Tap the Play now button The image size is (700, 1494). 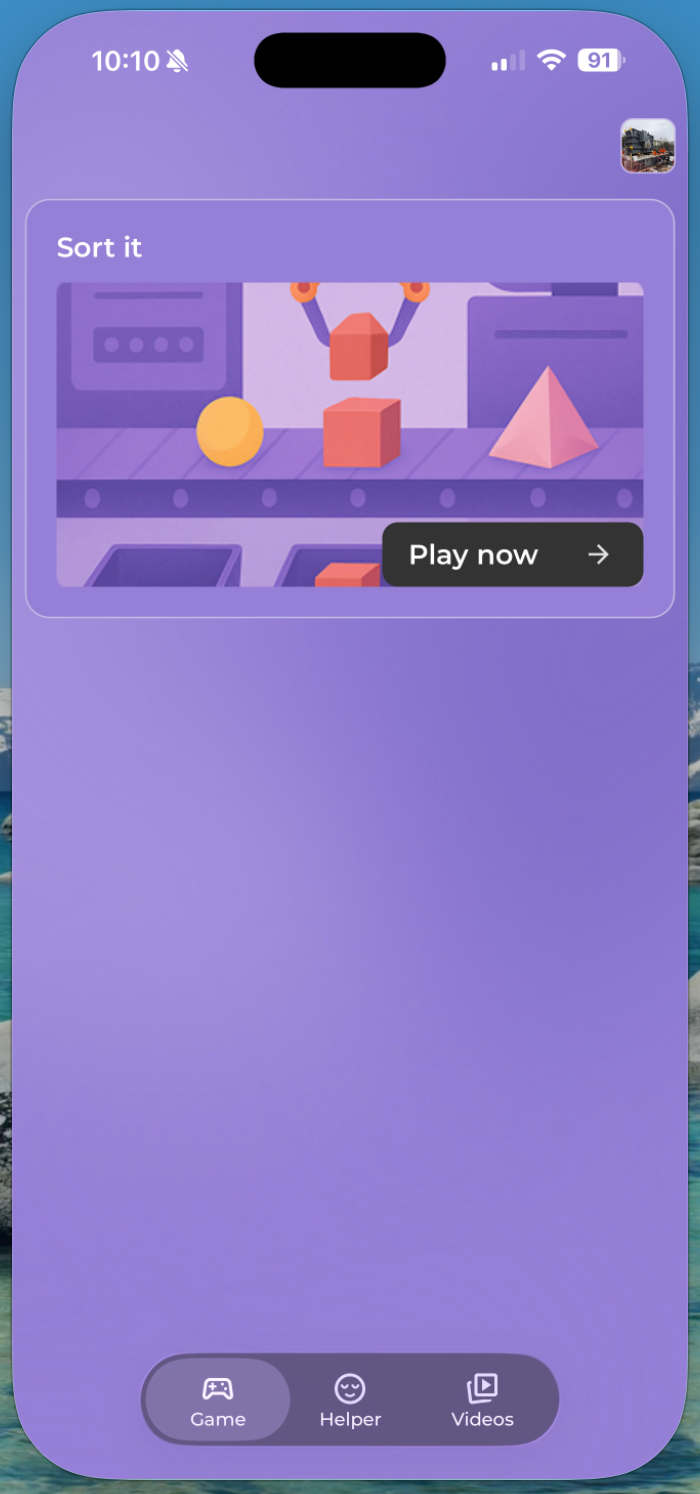[x=512, y=554]
